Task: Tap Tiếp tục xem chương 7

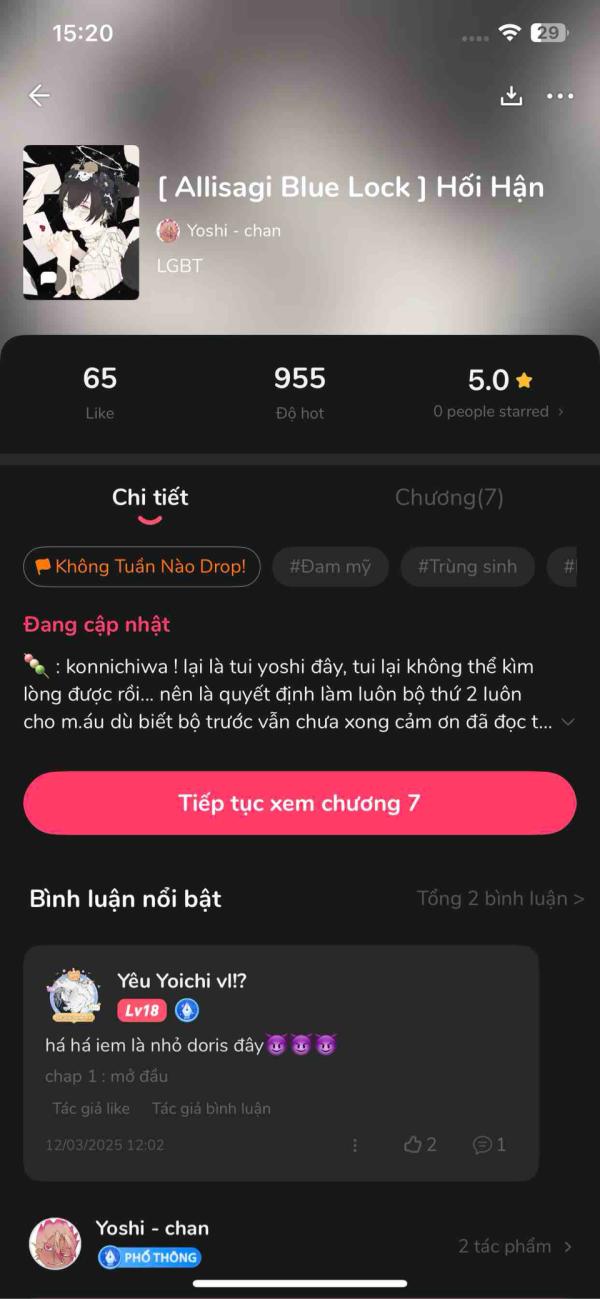Action: (299, 803)
